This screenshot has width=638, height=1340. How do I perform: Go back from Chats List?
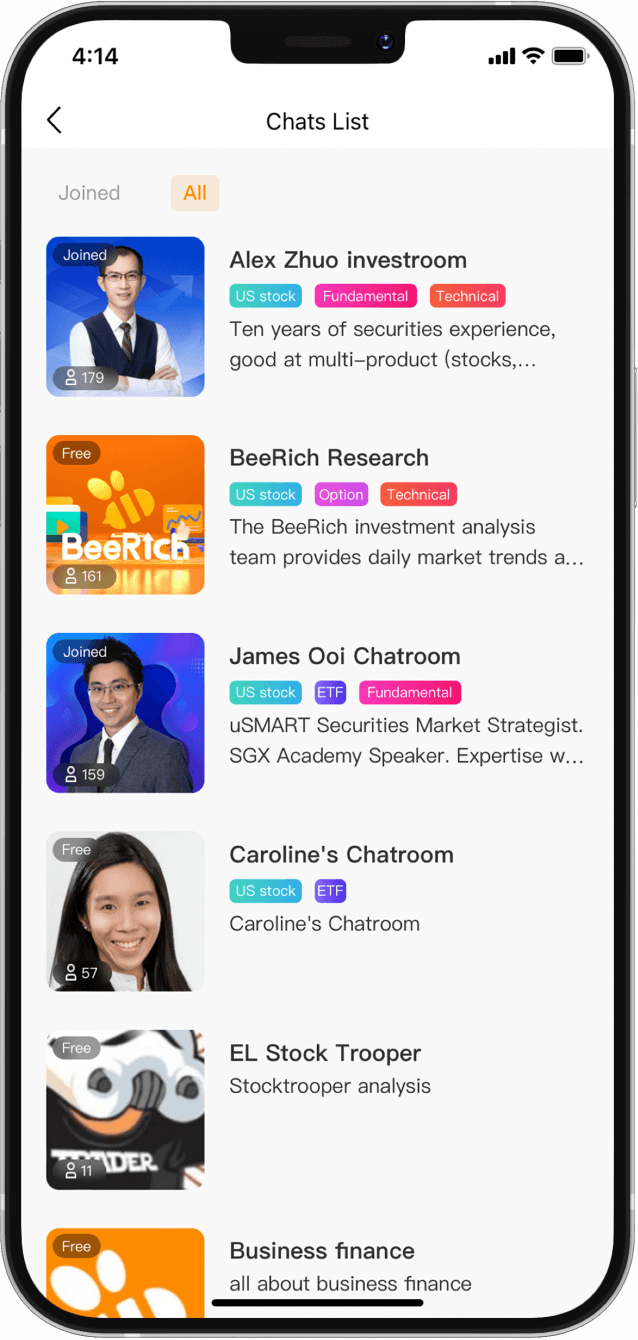(x=54, y=121)
